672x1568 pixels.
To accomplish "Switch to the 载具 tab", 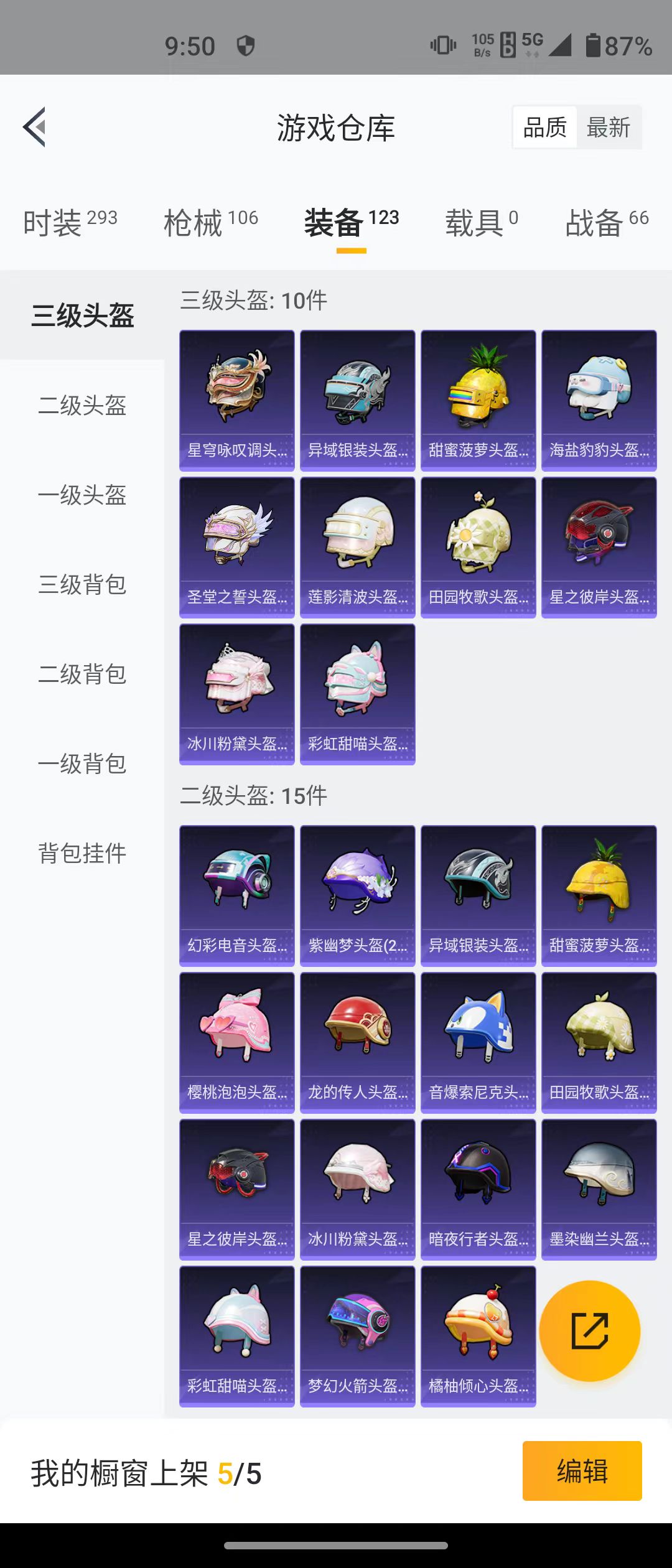I will [481, 222].
